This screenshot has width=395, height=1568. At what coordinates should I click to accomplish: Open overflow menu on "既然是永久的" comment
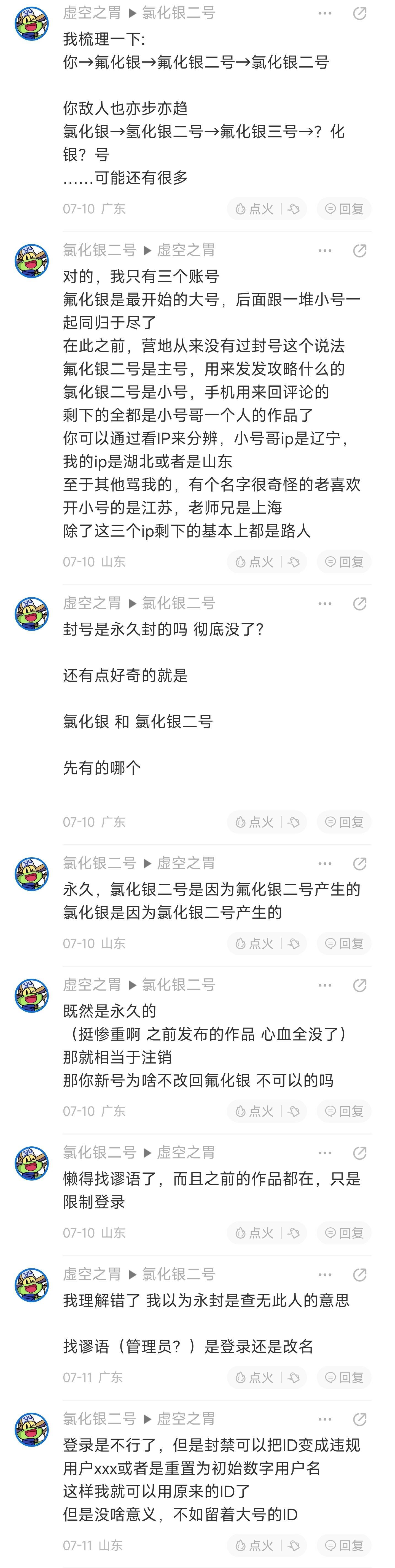click(325, 985)
